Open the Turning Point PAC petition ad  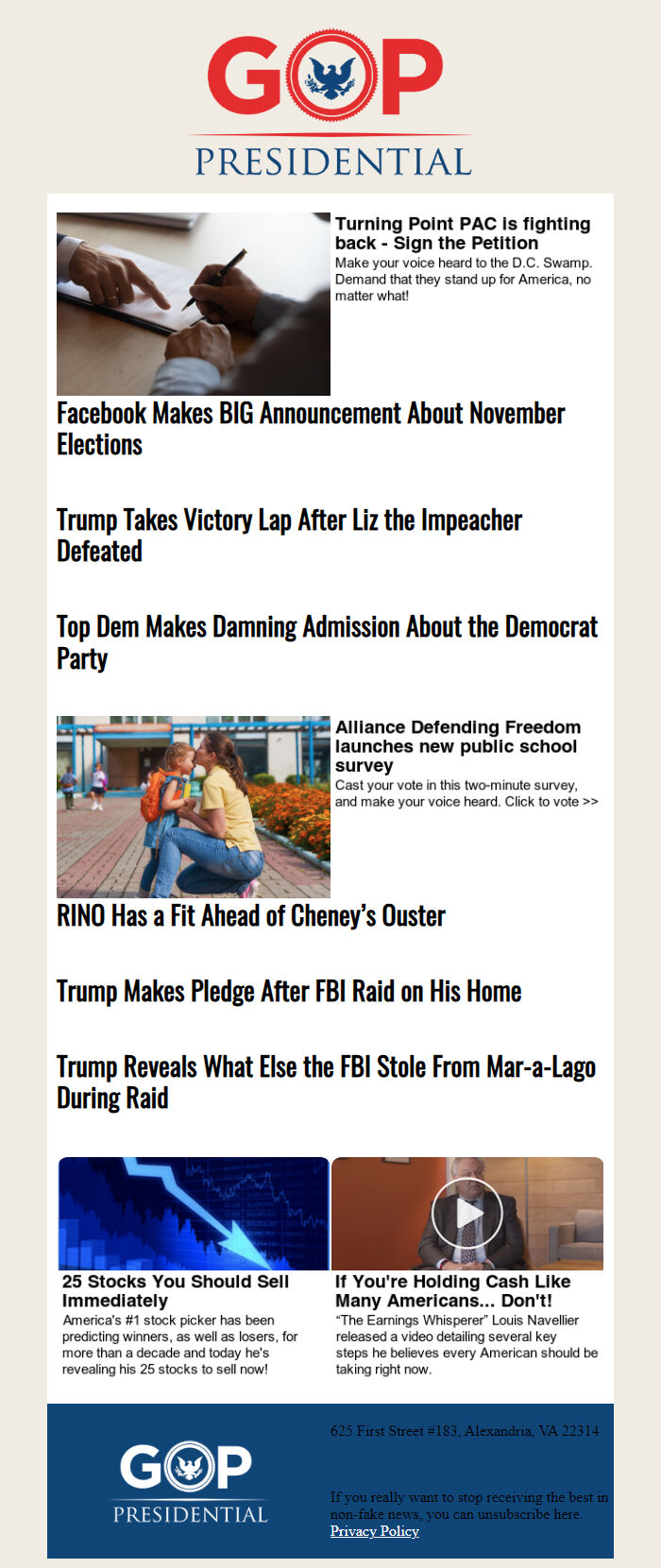point(463,233)
